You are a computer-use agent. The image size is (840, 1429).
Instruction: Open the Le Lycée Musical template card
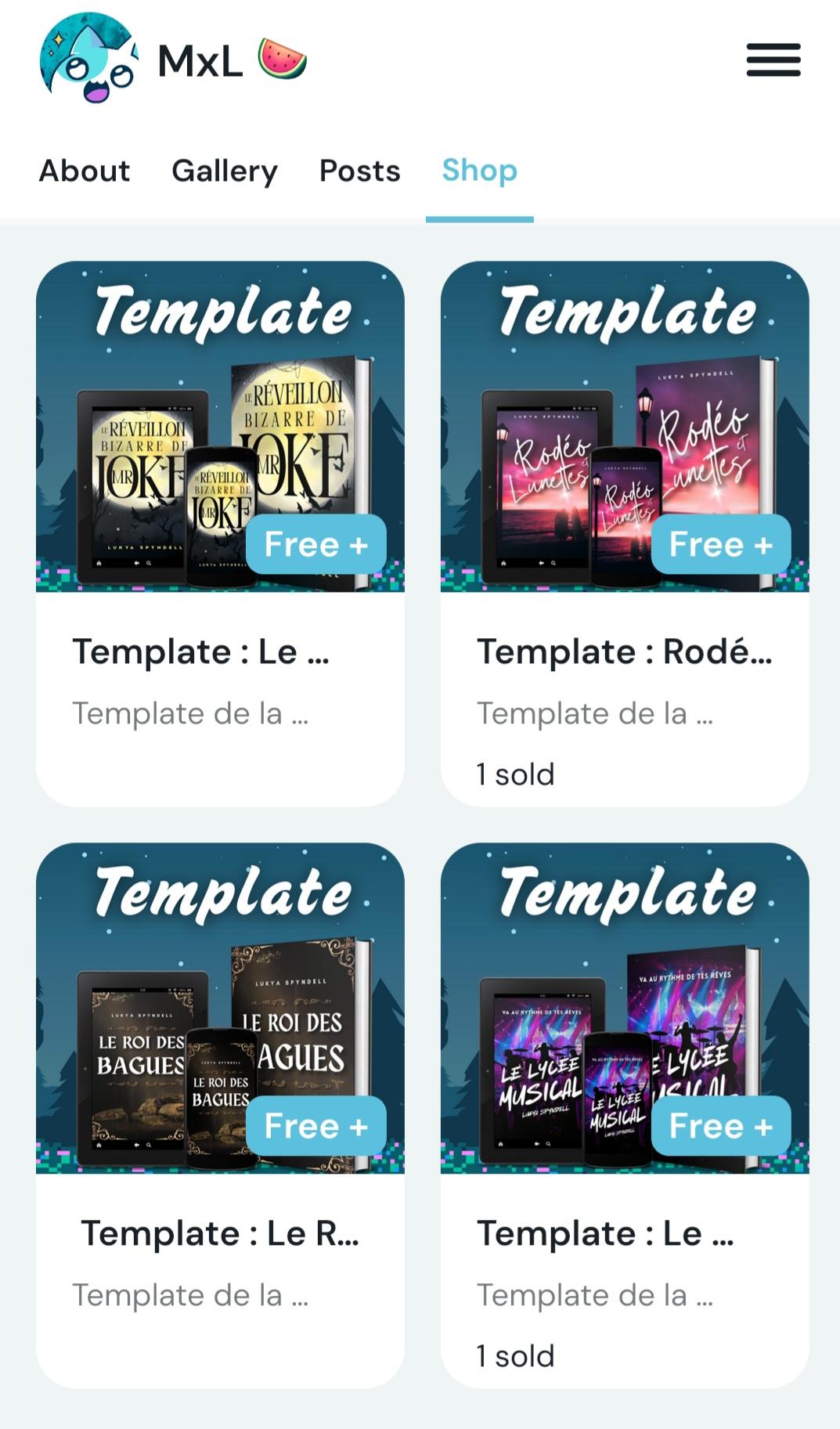(x=624, y=1113)
